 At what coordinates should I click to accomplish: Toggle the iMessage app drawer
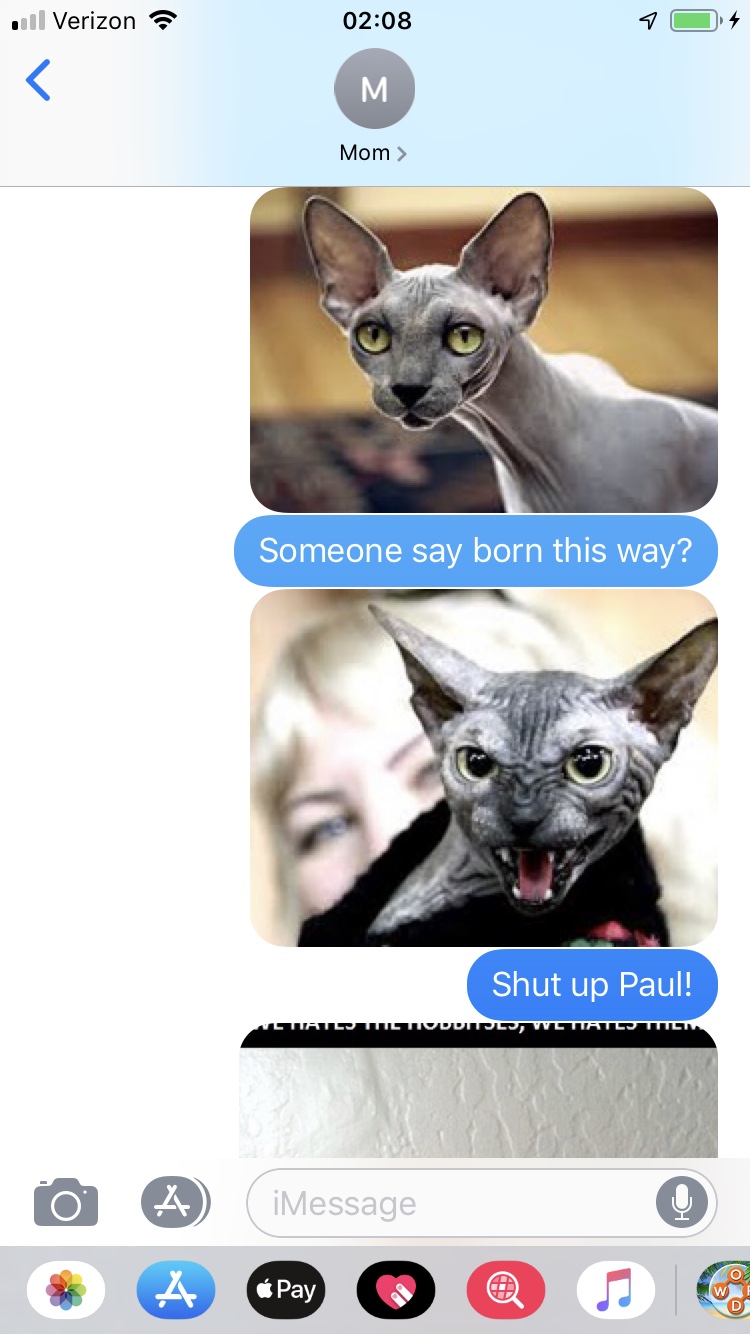click(x=175, y=1202)
